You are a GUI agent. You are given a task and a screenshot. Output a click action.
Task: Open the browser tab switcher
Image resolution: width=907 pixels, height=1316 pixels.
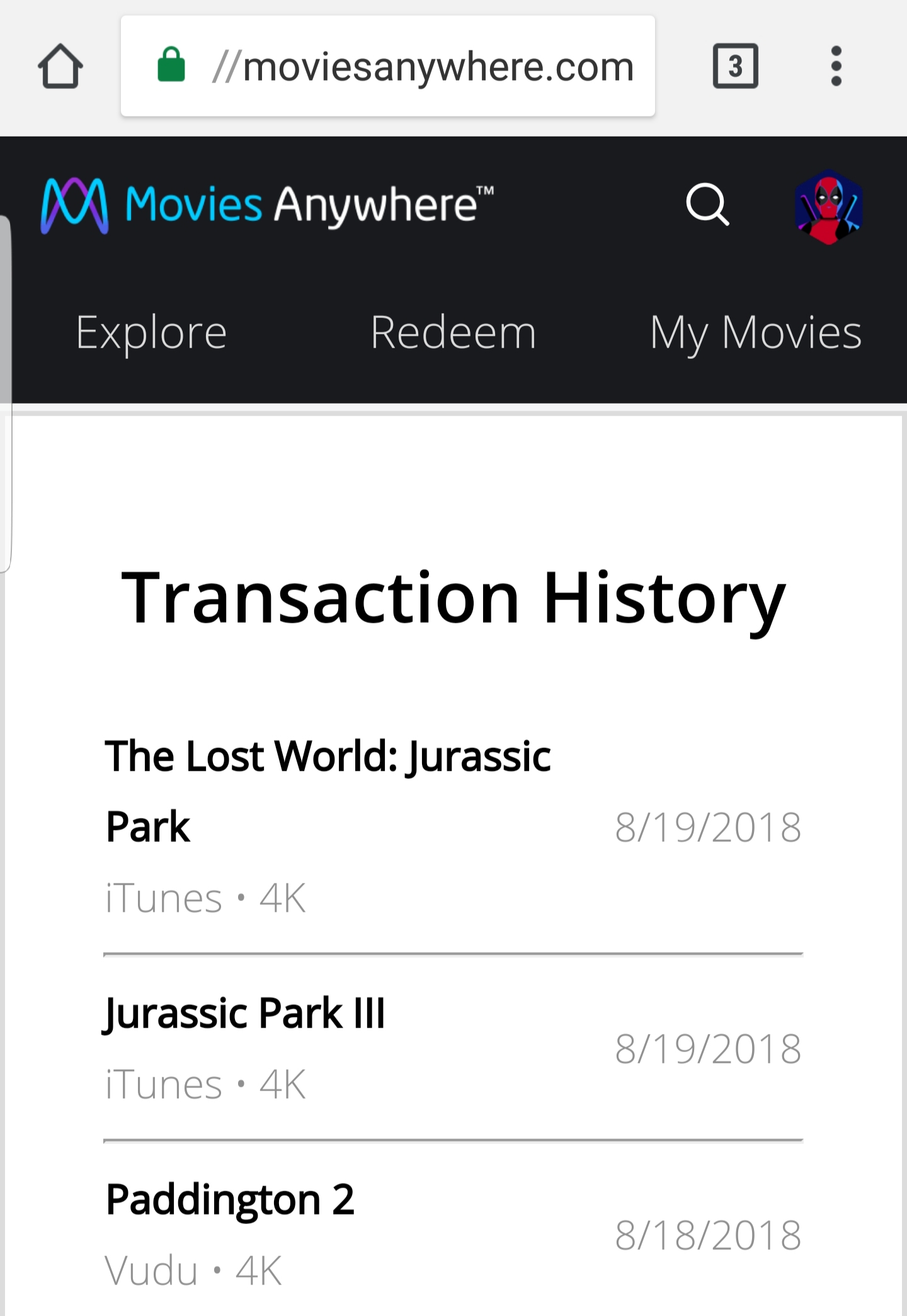[x=735, y=66]
